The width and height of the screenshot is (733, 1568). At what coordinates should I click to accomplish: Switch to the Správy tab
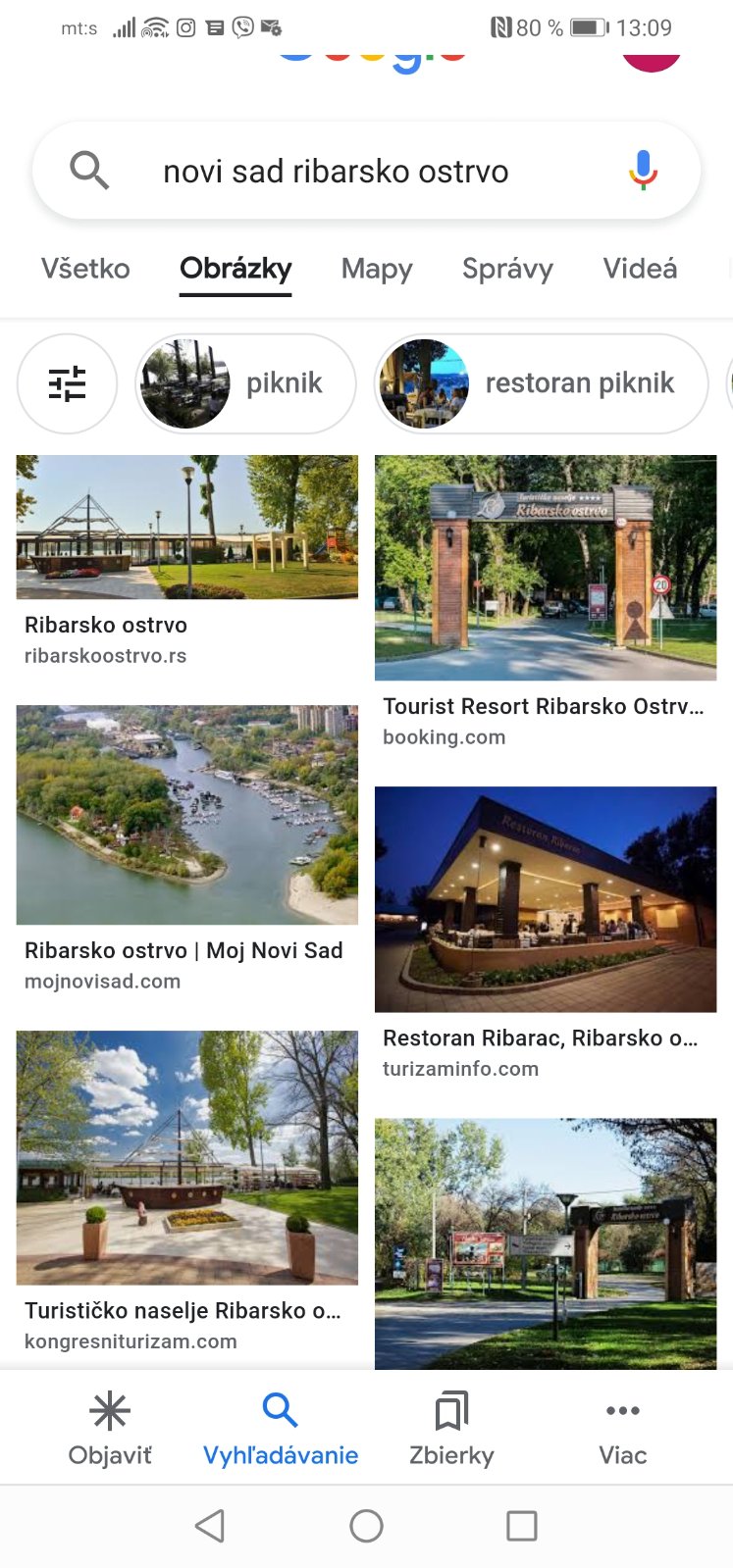(507, 269)
